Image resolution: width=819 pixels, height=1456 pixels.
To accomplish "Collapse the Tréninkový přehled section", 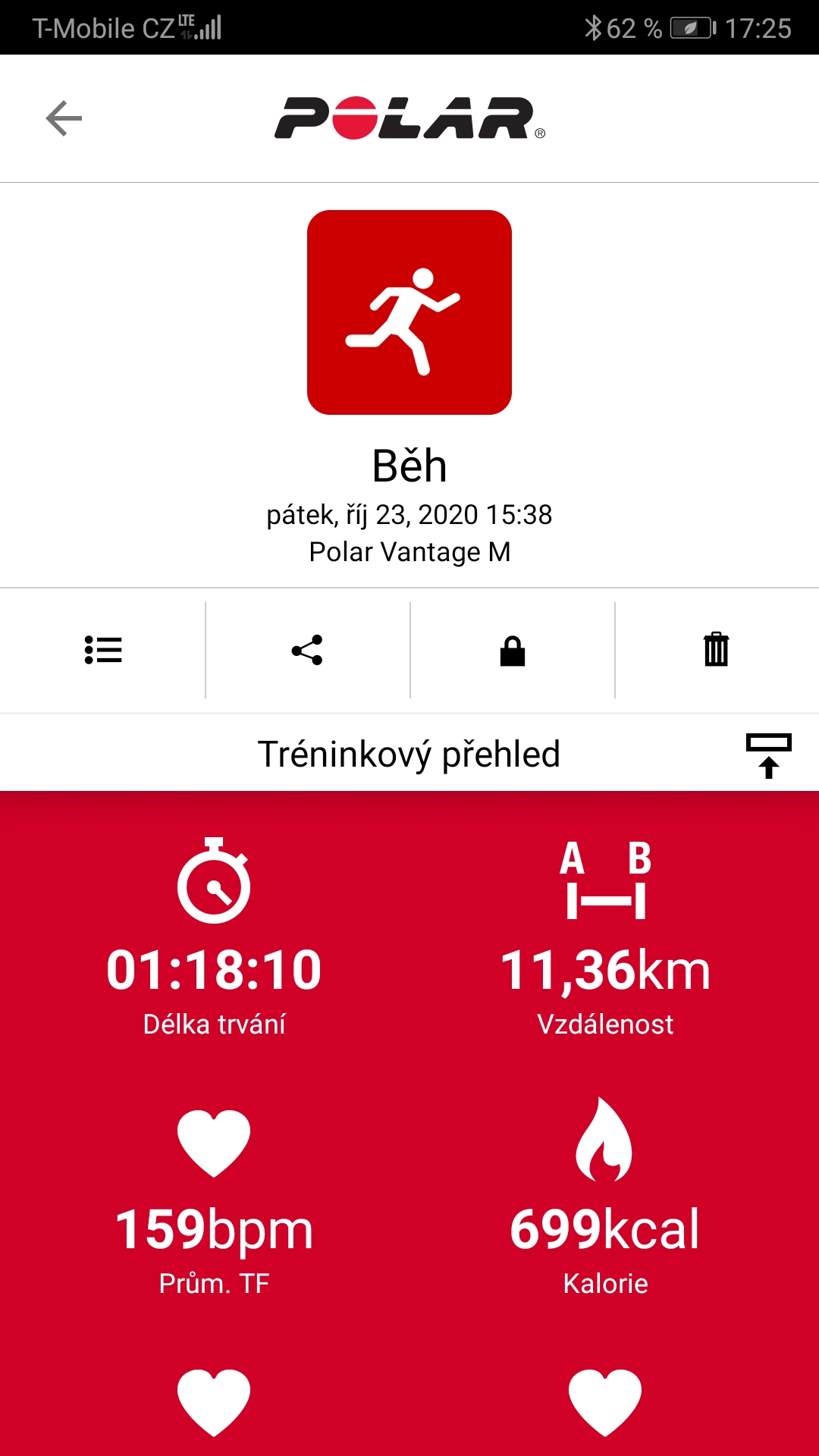I will [769, 755].
